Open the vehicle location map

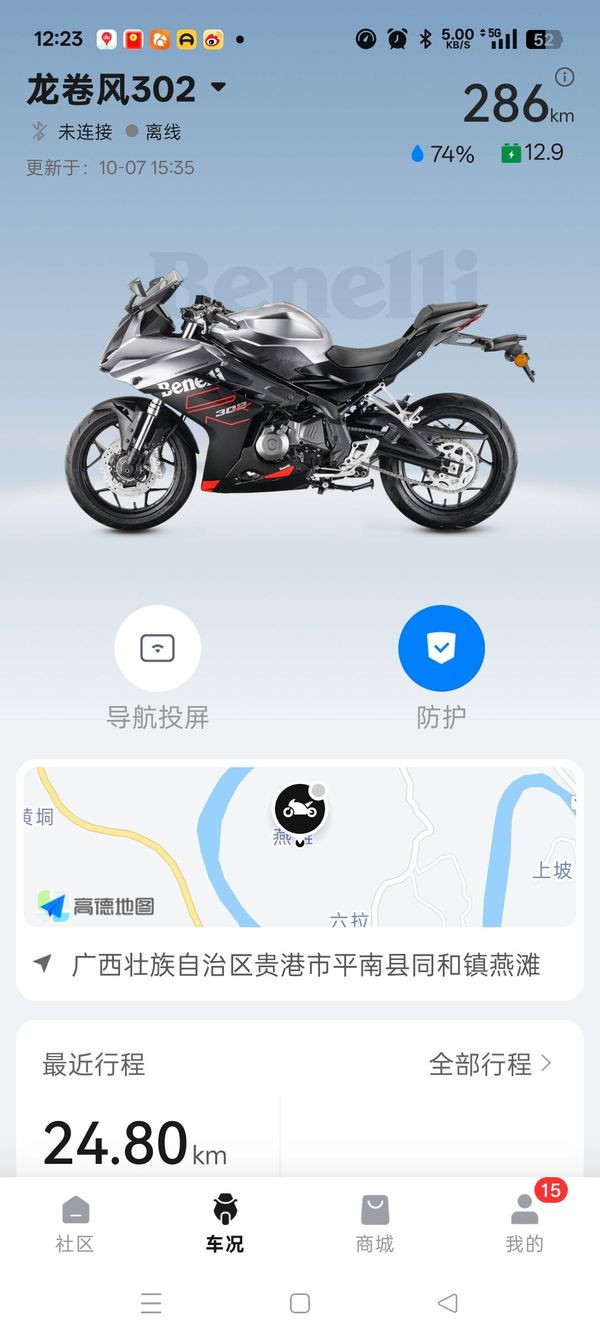point(300,846)
